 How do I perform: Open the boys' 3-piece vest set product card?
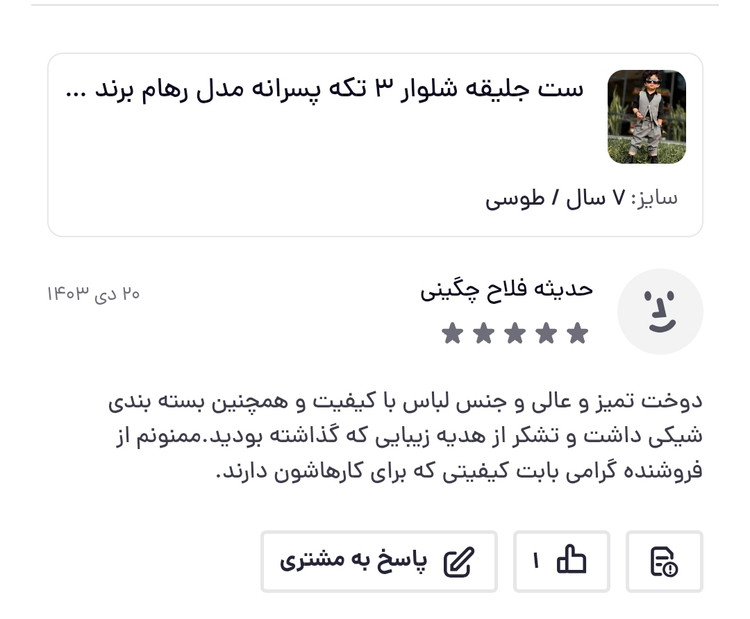[x=375, y=144]
